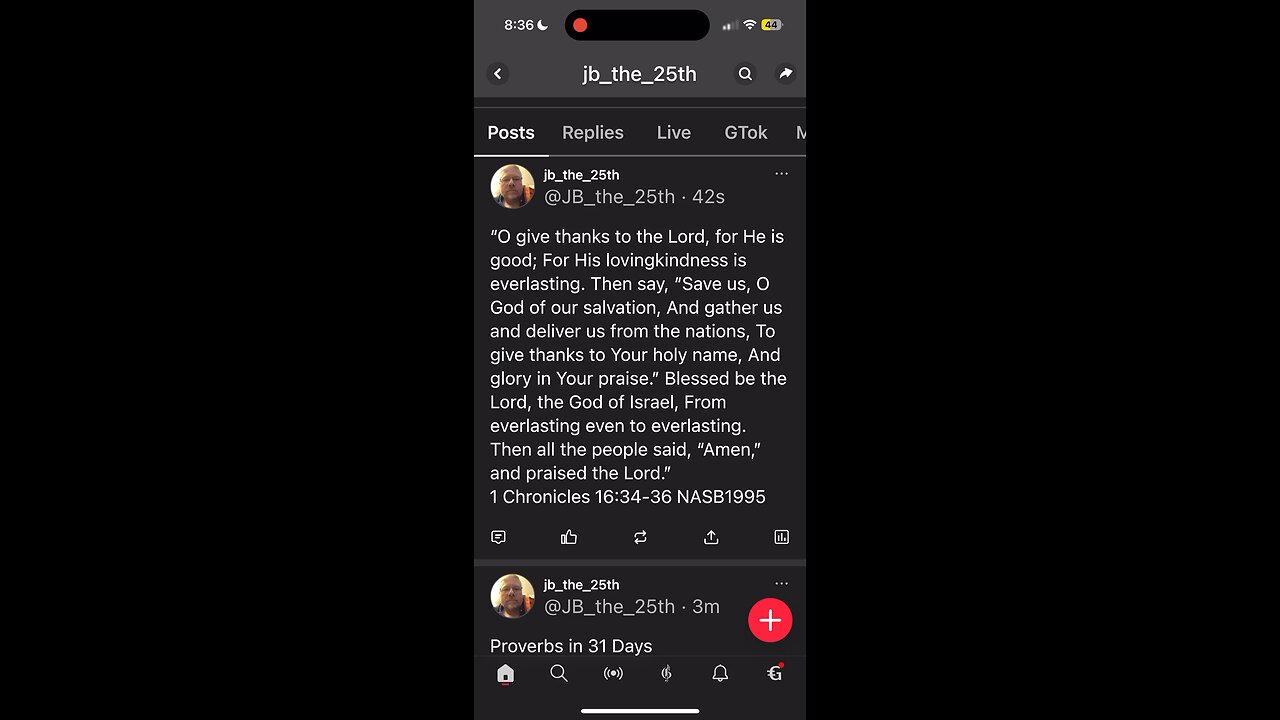Viewport: 1280px width, 720px height.
Task: Open overflow menu on the 3m post
Action: coord(781,584)
